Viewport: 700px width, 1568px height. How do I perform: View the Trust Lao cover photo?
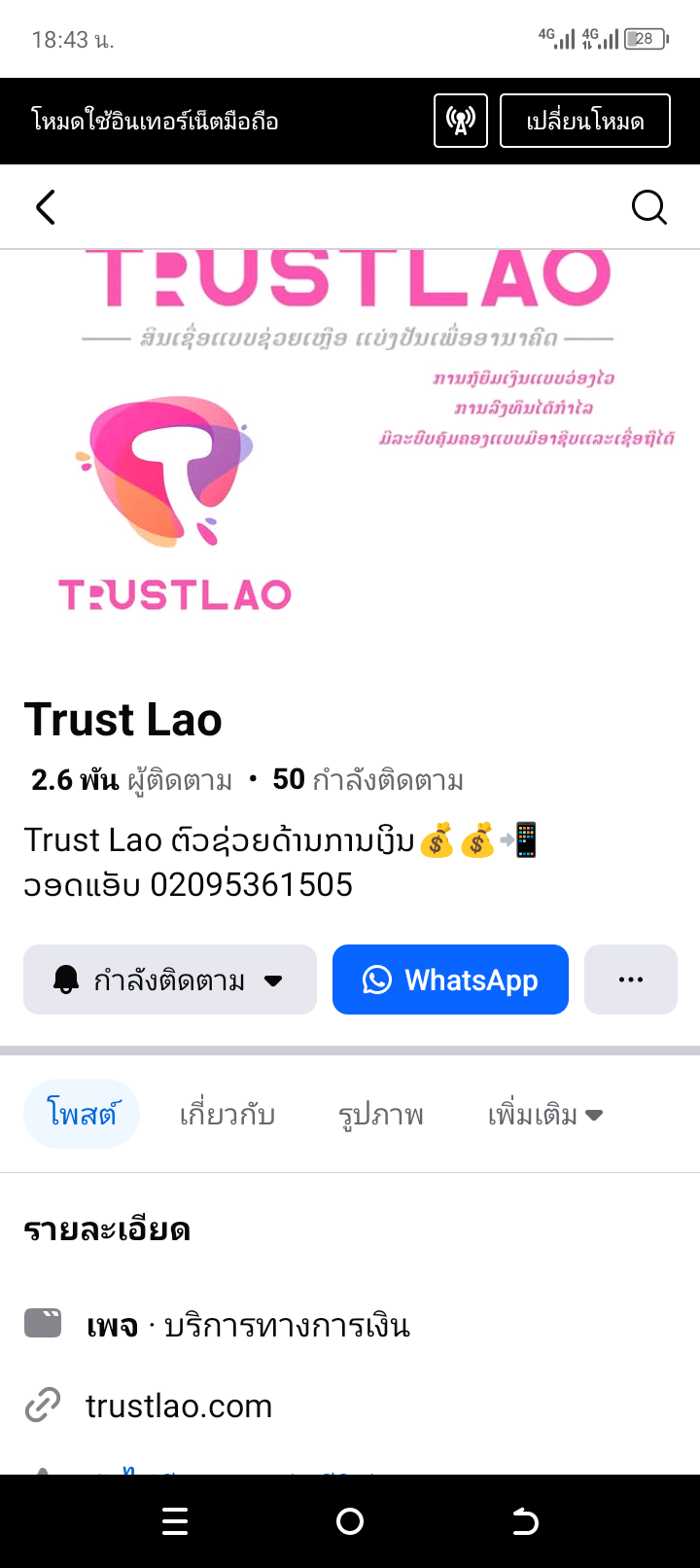click(350, 438)
